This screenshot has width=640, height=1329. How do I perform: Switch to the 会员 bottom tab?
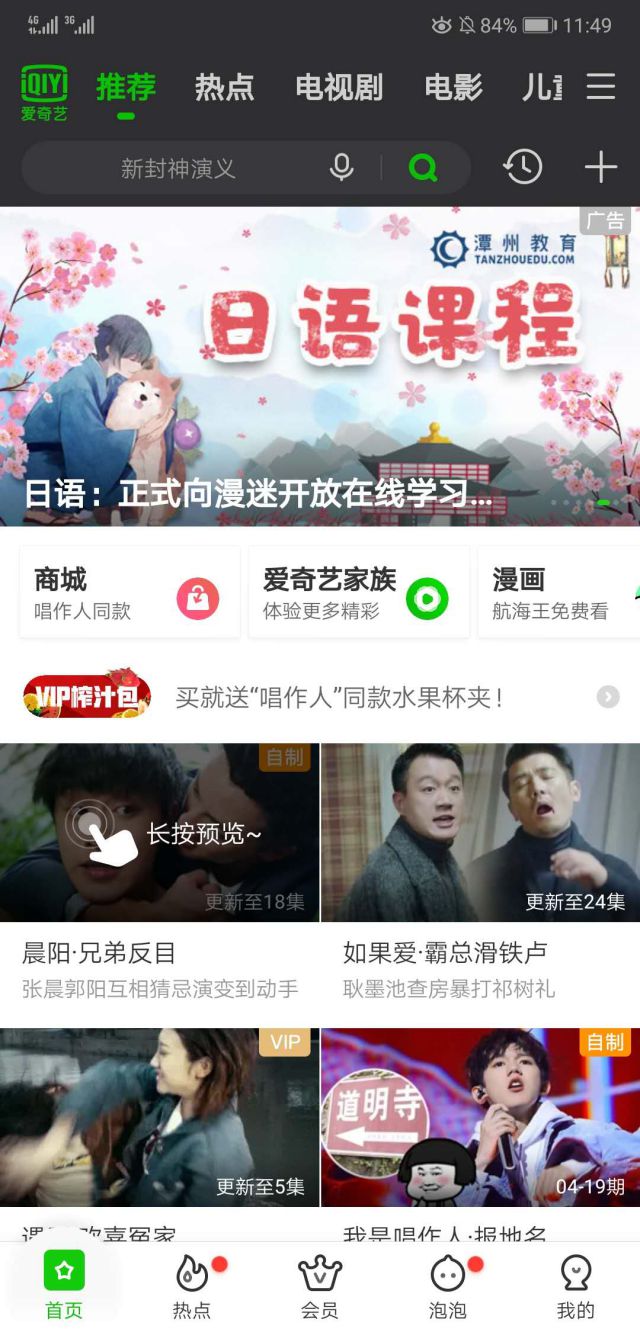(x=320, y=1287)
